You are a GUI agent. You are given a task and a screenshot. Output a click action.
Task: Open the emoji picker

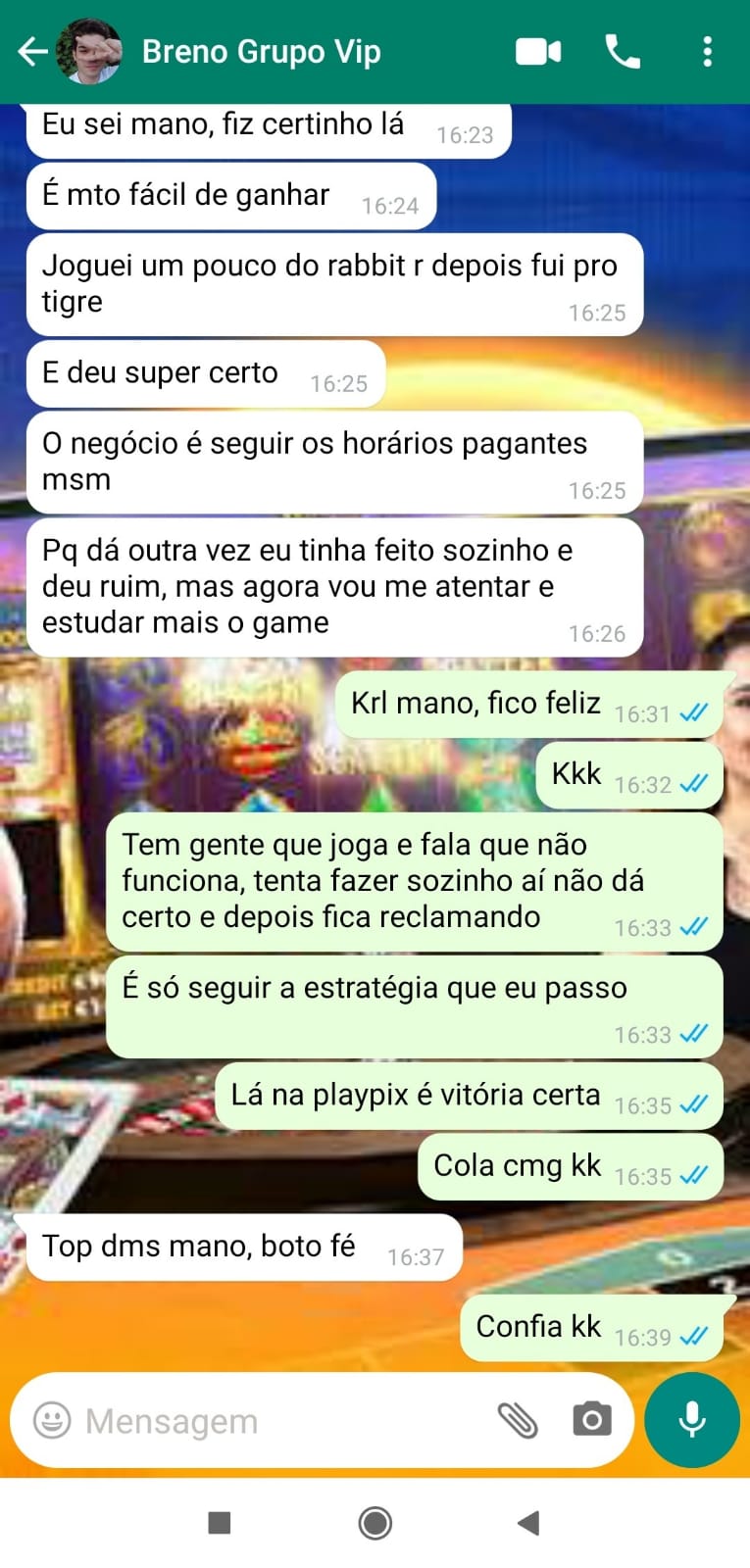click(52, 1420)
